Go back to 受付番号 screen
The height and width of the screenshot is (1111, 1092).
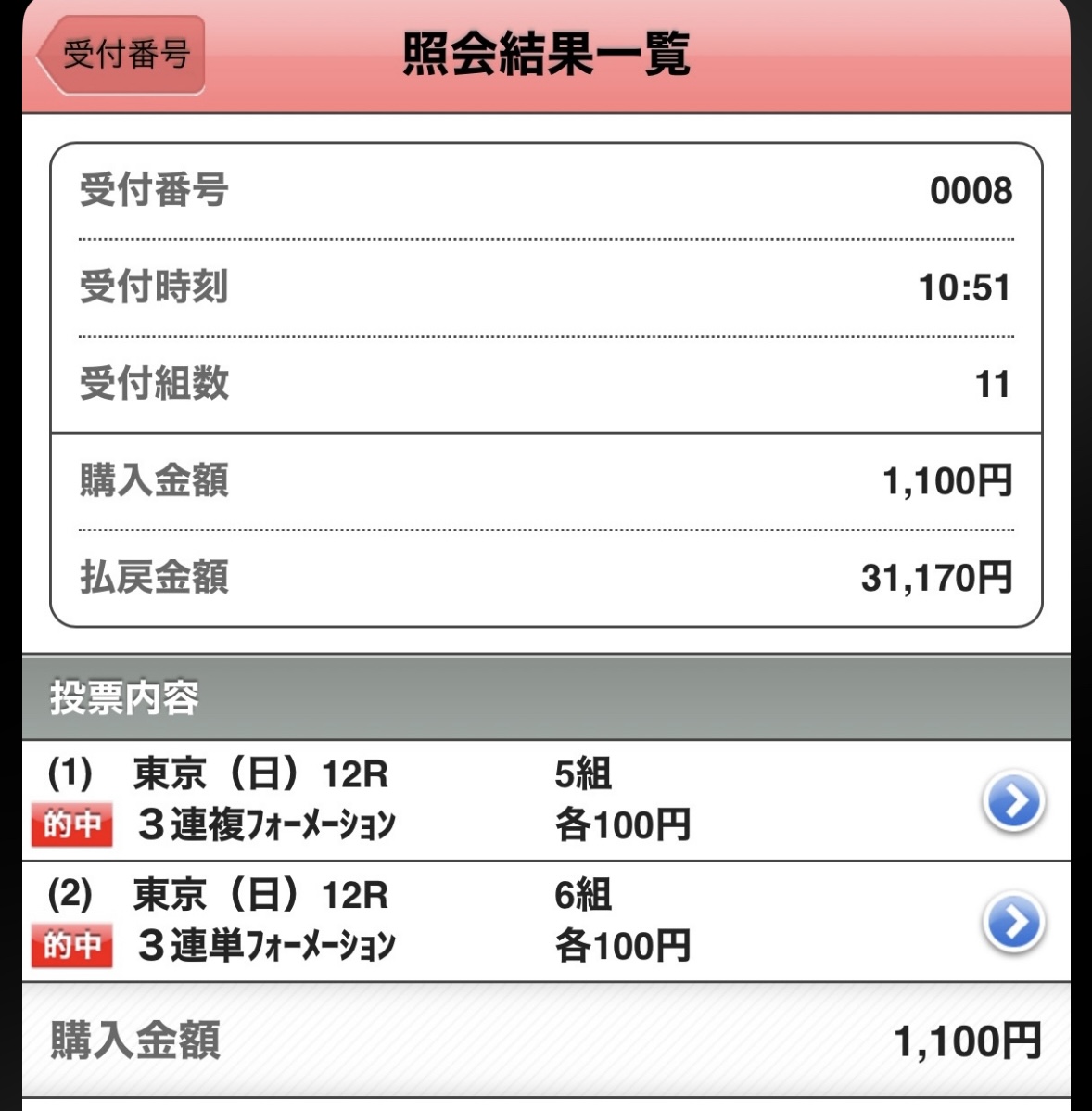[x=122, y=55]
